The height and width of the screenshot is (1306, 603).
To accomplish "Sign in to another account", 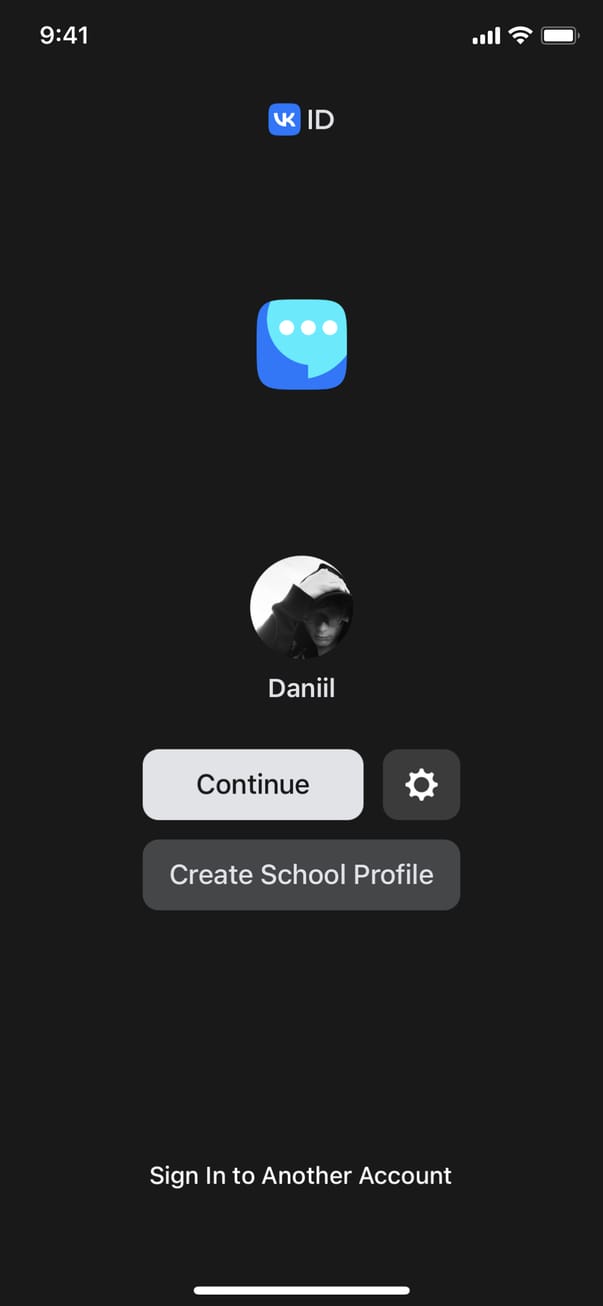I will [x=301, y=1175].
